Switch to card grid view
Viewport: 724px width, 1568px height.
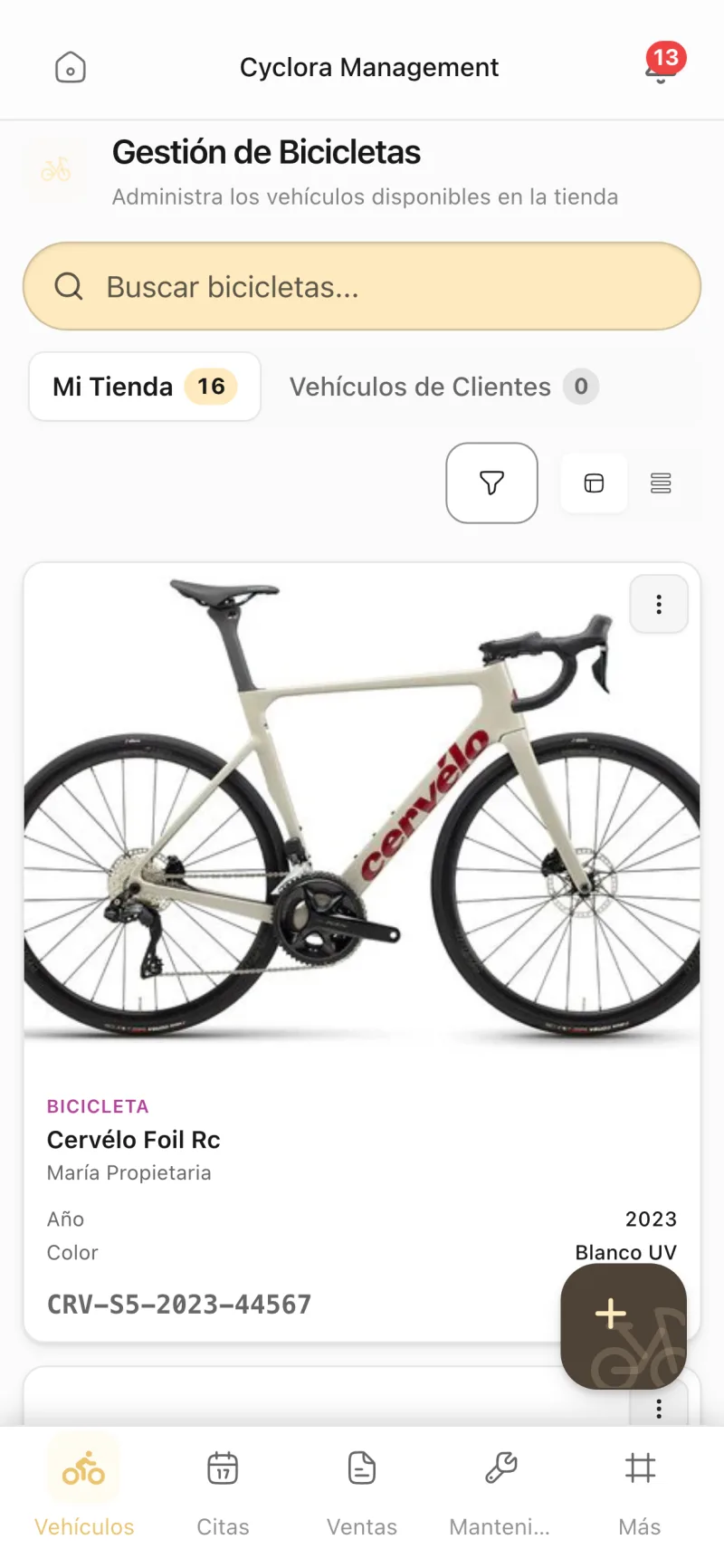point(594,483)
